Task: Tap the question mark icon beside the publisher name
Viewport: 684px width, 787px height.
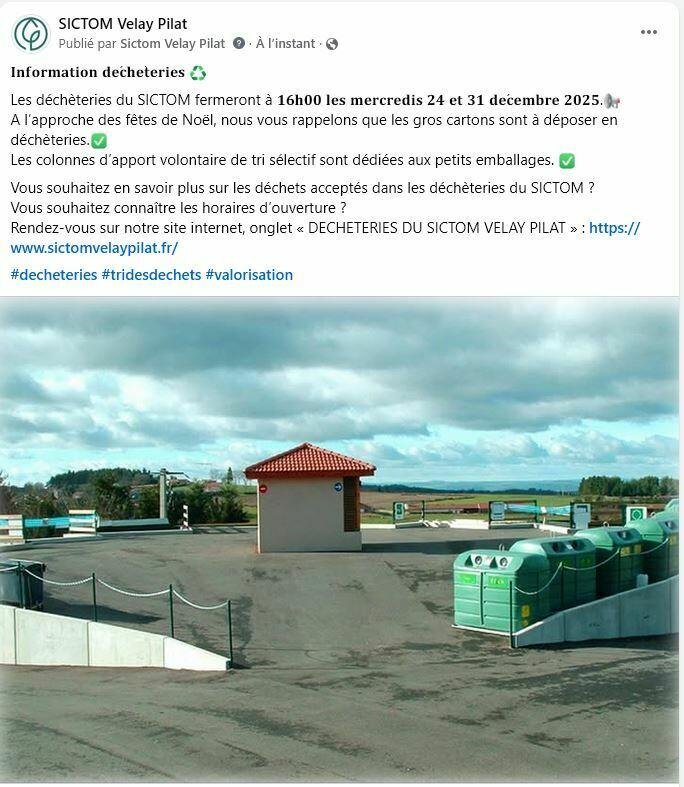Action: pyautogui.click(x=239, y=44)
